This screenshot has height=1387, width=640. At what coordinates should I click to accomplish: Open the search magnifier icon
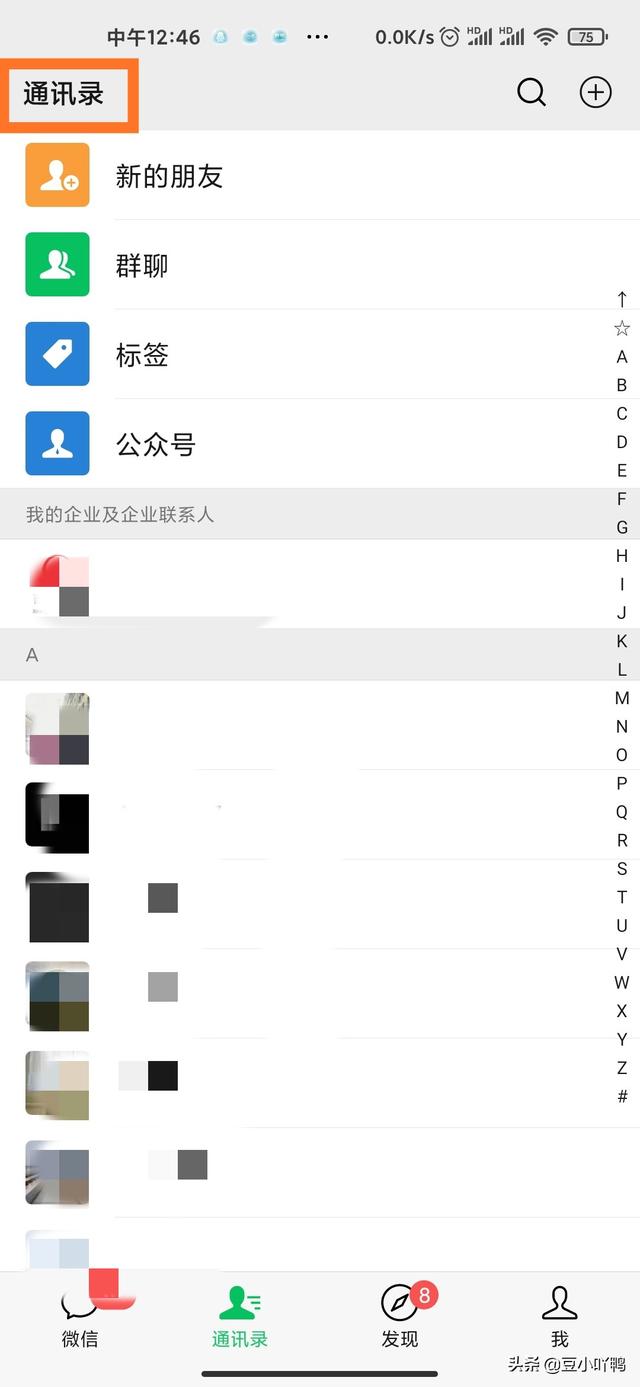[531, 93]
